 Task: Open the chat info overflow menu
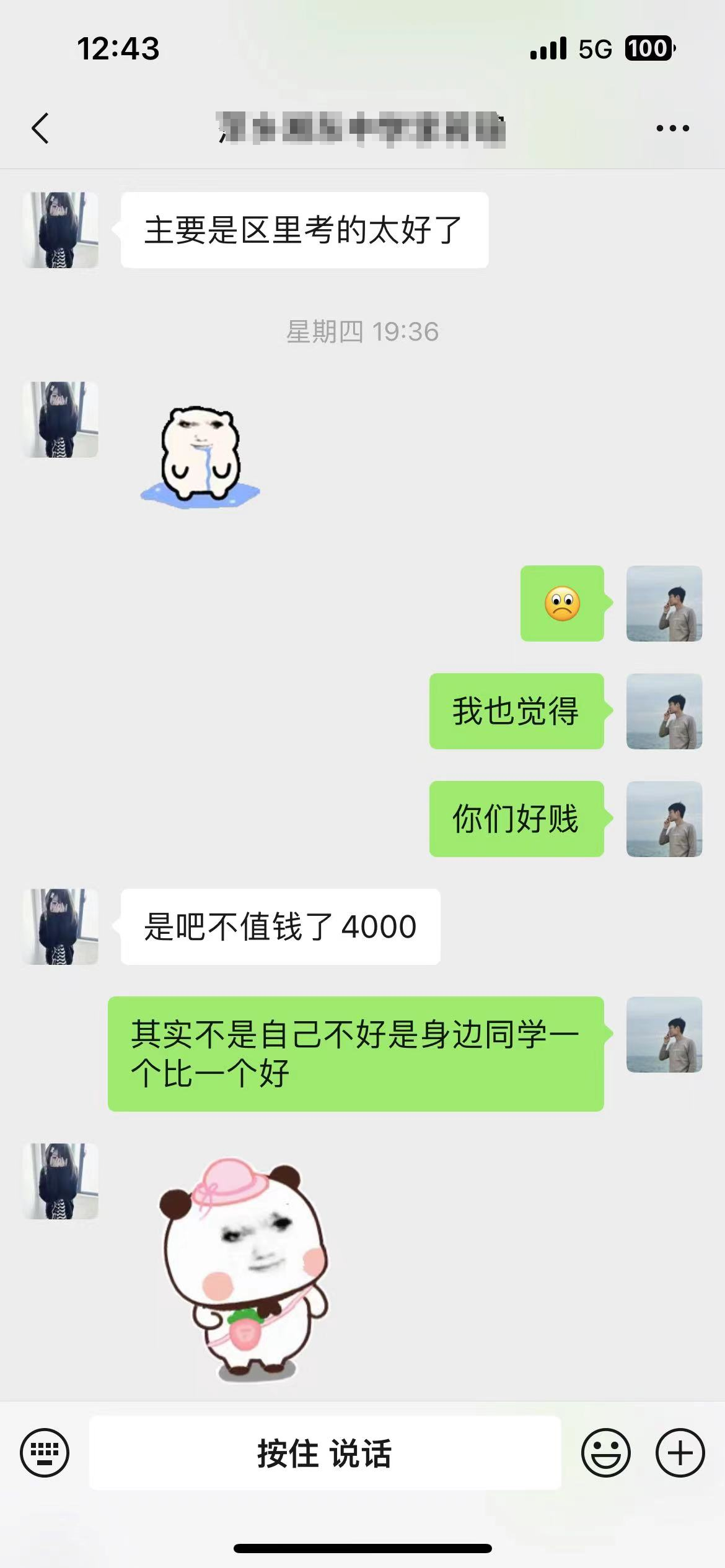pos(672,129)
